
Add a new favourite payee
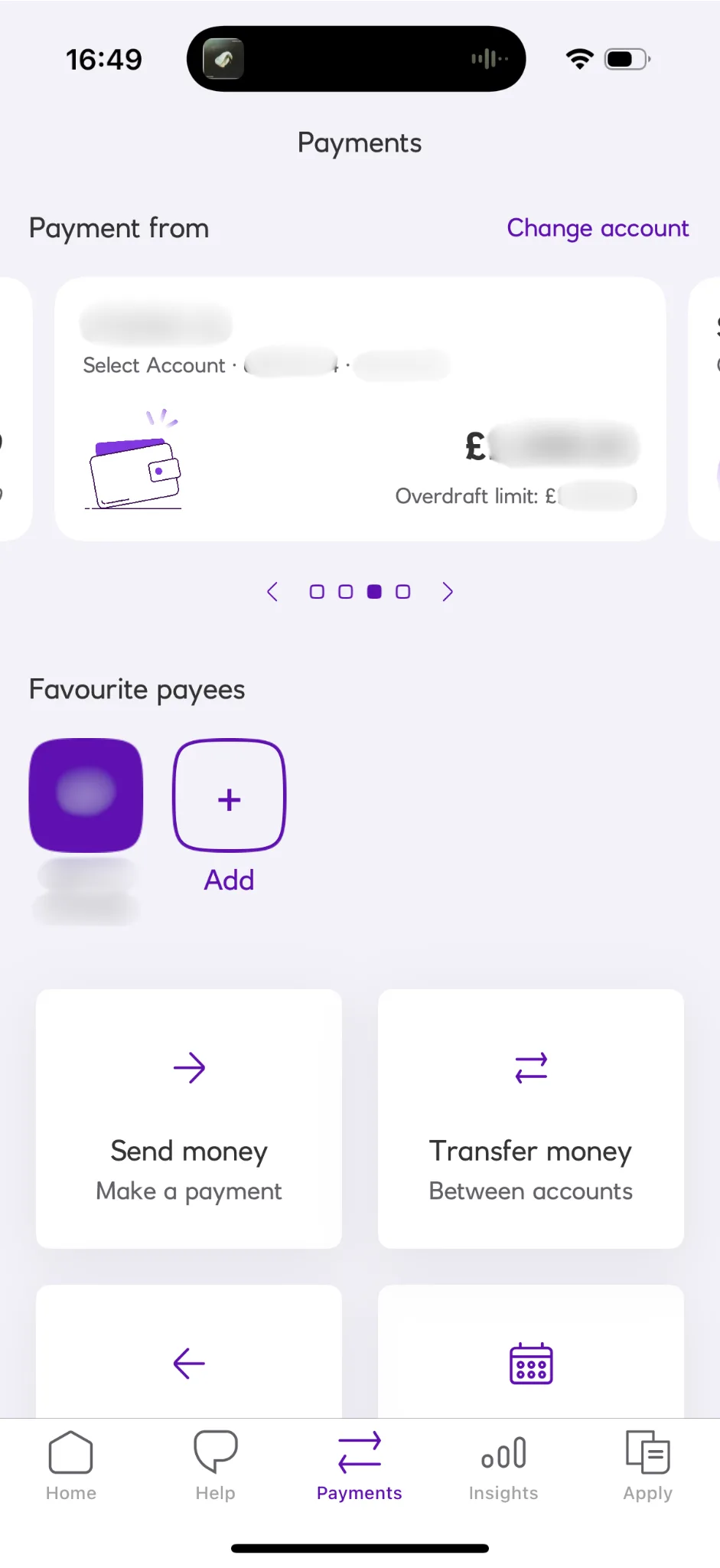coord(230,796)
